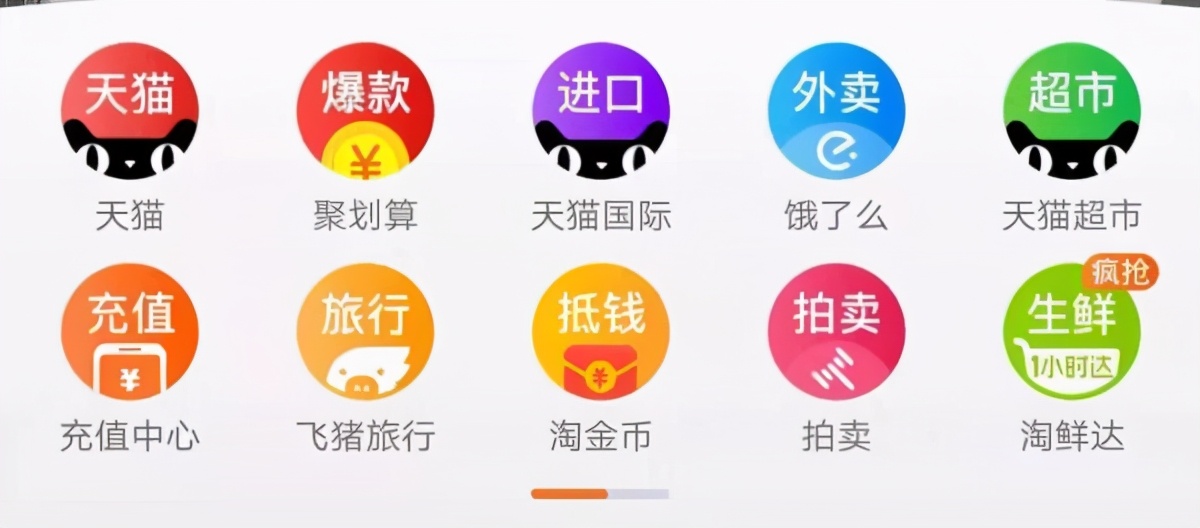1200x528 pixels.
Task: Go to 拍卖 auctions
Action: point(836,332)
